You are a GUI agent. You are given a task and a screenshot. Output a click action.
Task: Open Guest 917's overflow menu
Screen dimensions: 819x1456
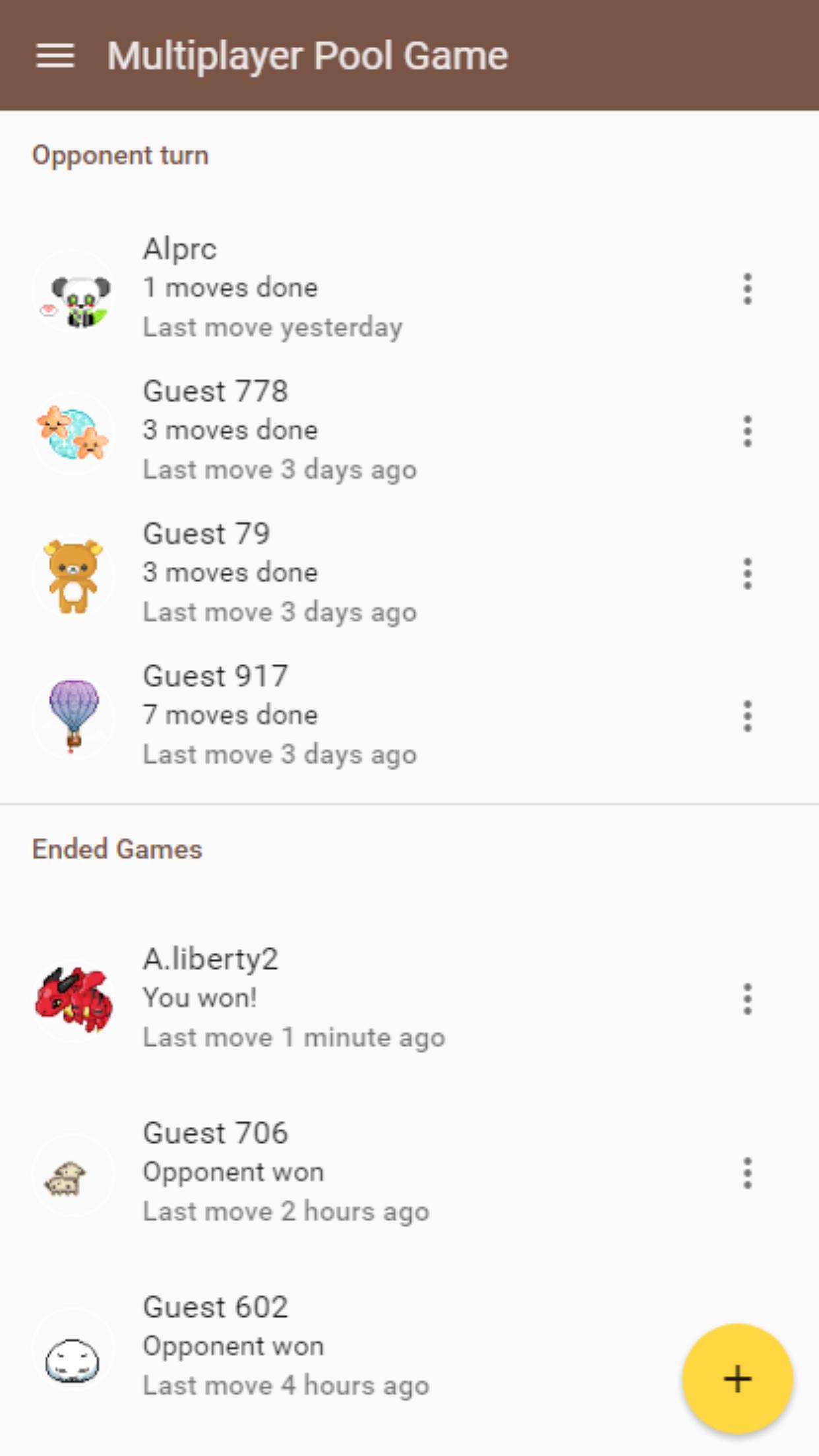(747, 717)
